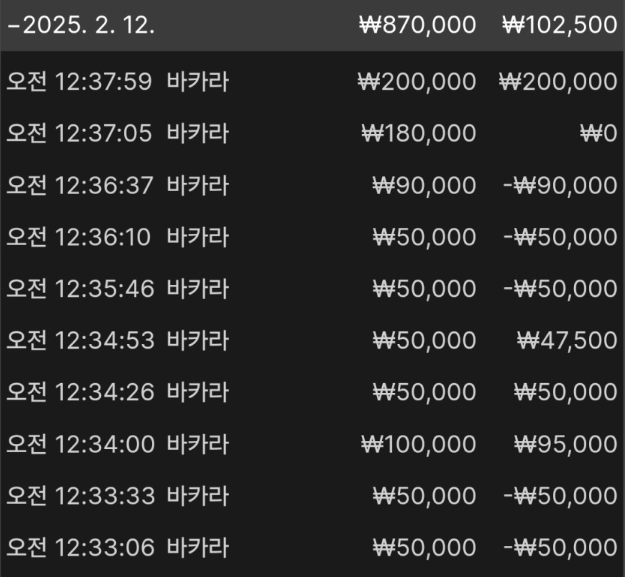
Task: Open the 12:34:53 round with ₩47,500 win
Action: click(x=312, y=341)
